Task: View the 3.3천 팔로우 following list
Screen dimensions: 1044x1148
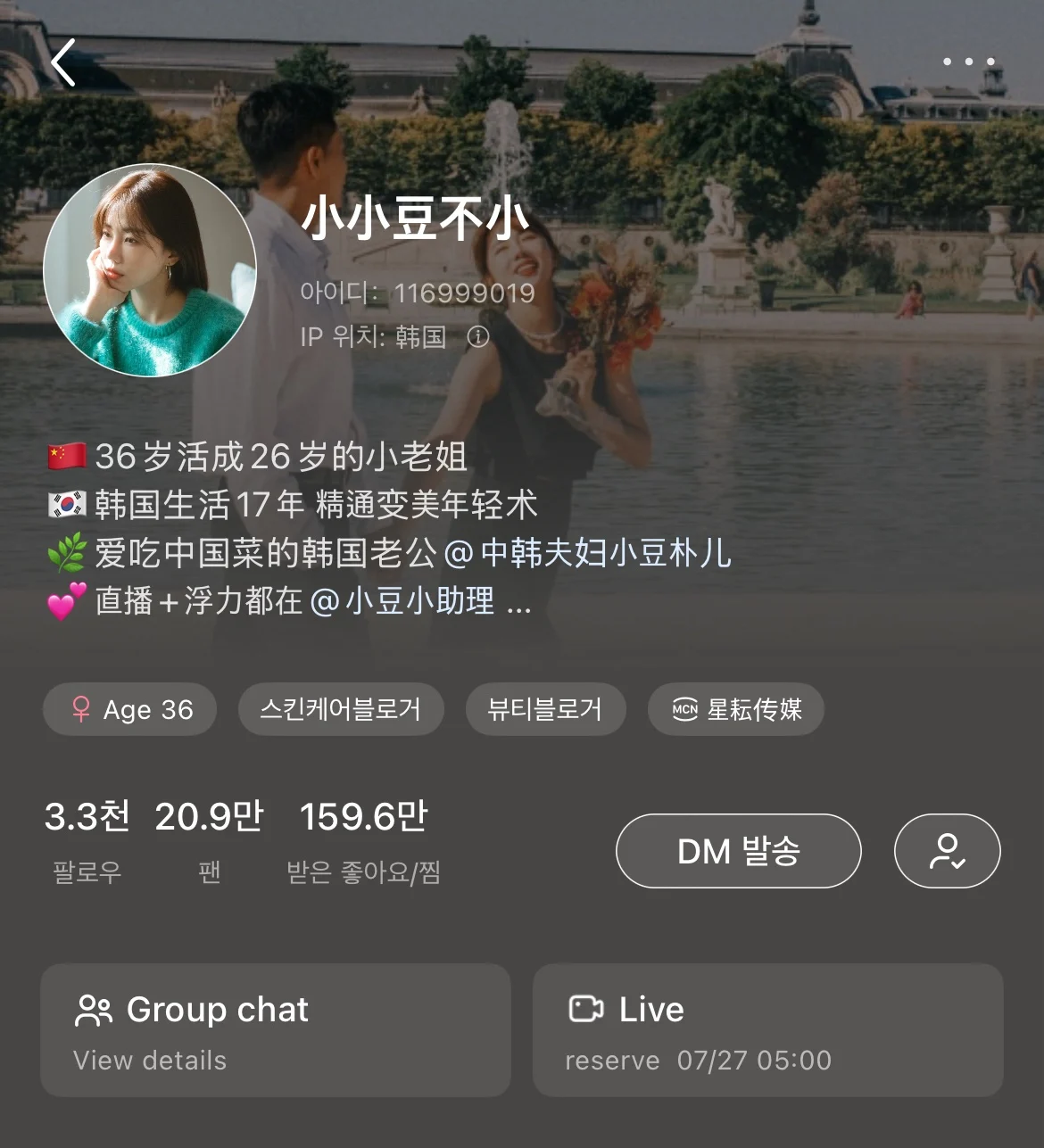Action: point(87,839)
